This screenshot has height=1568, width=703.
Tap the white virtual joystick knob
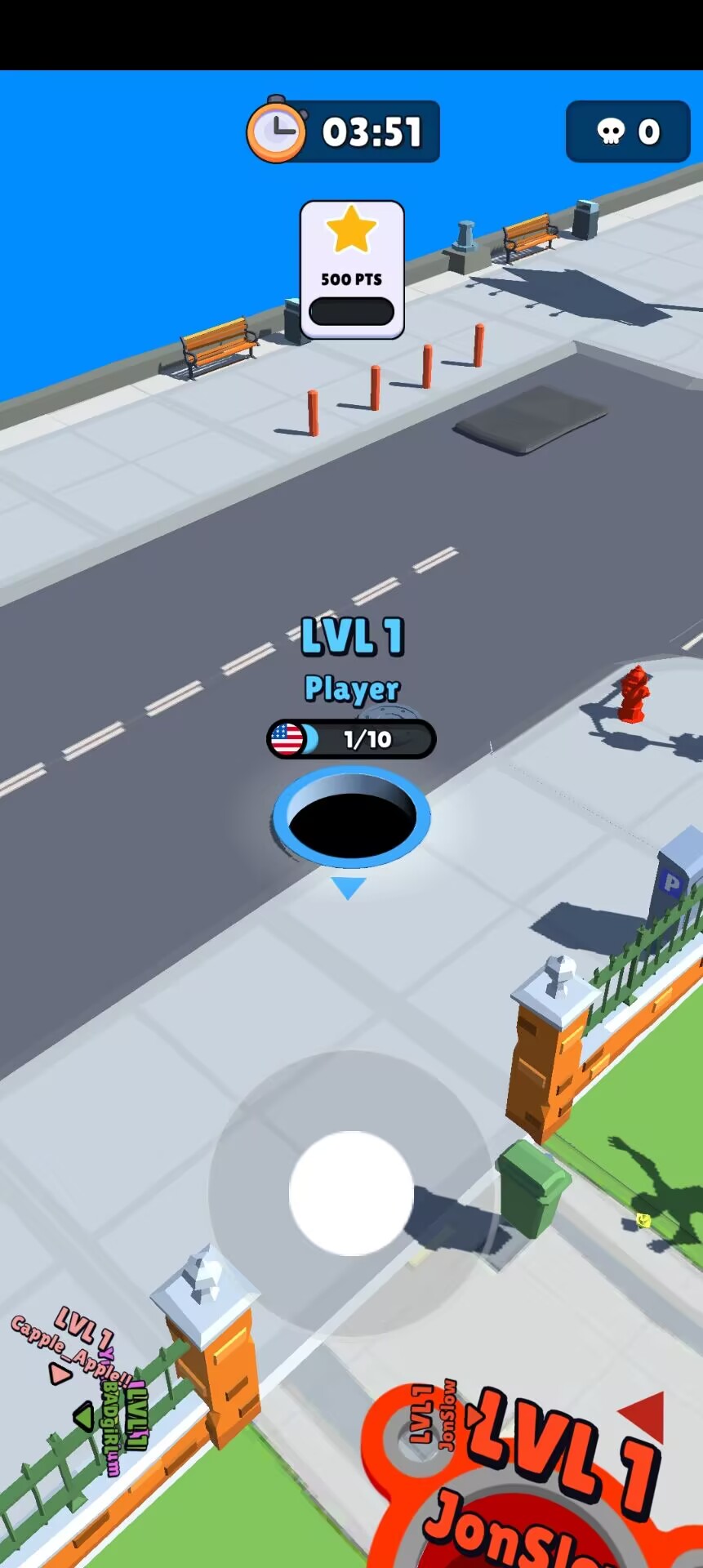click(x=351, y=1193)
